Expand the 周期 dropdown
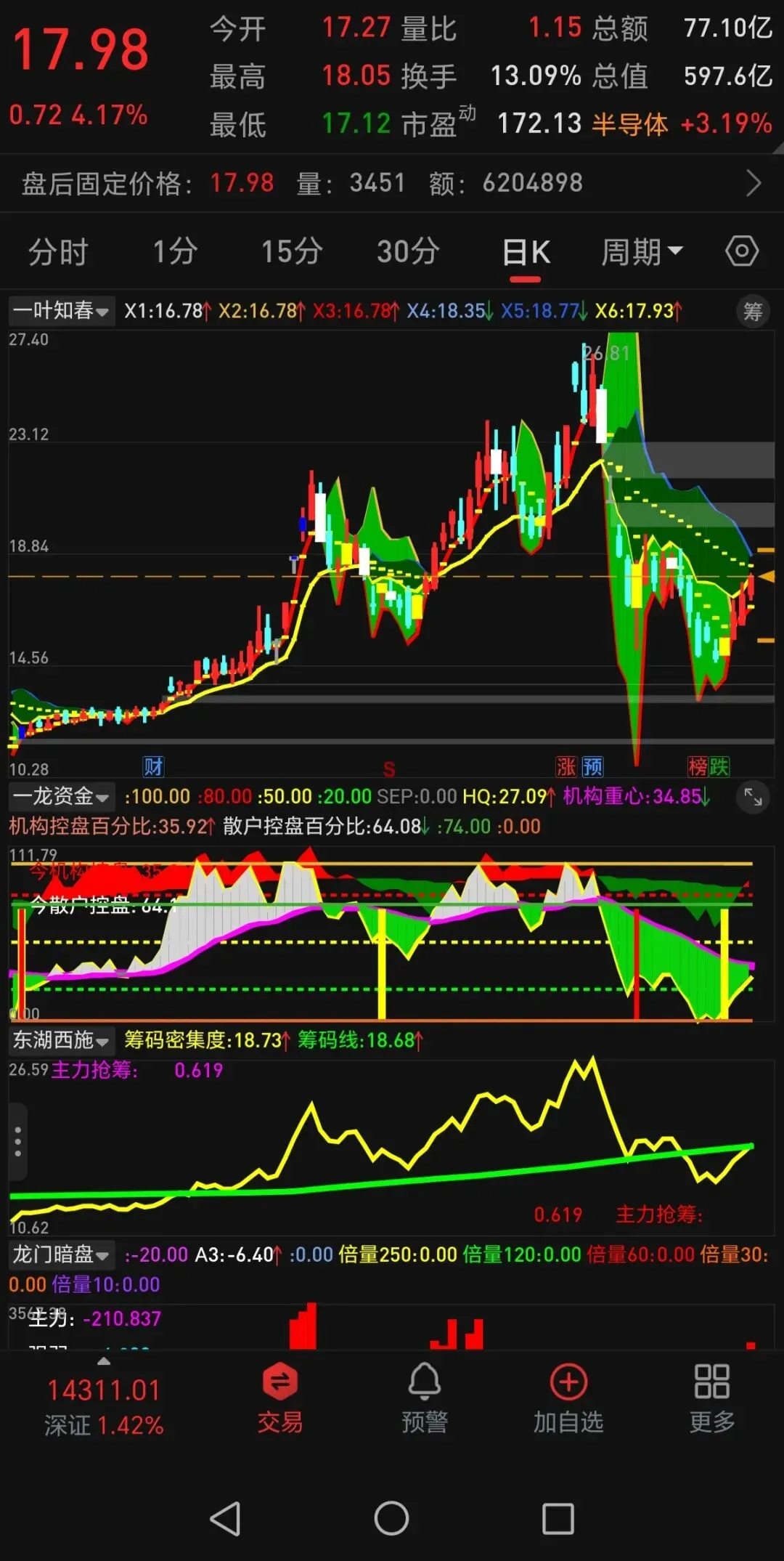The height and width of the screenshot is (1561, 784). coord(642,252)
